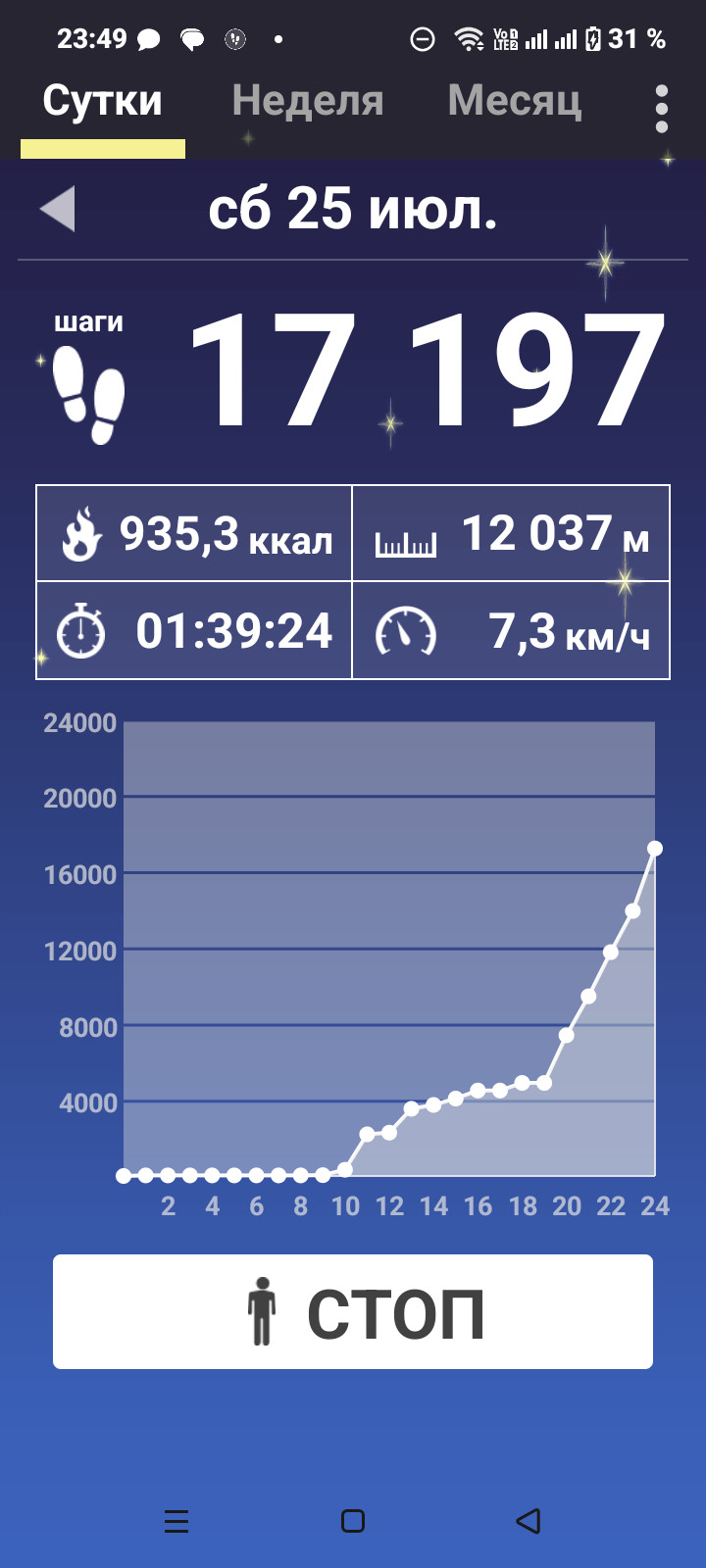
Task: Go to the previous day arrow
Action: click(57, 209)
